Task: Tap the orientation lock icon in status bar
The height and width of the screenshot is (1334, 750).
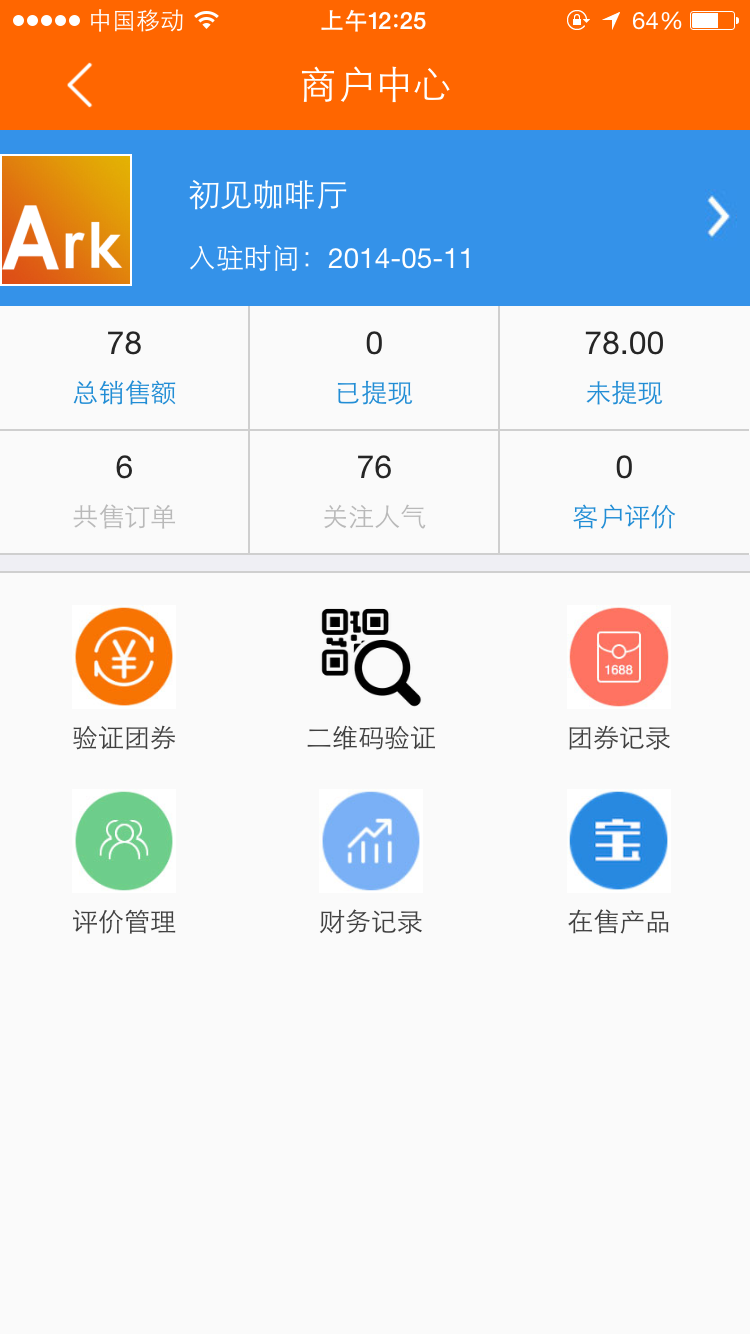Action: tap(578, 19)
